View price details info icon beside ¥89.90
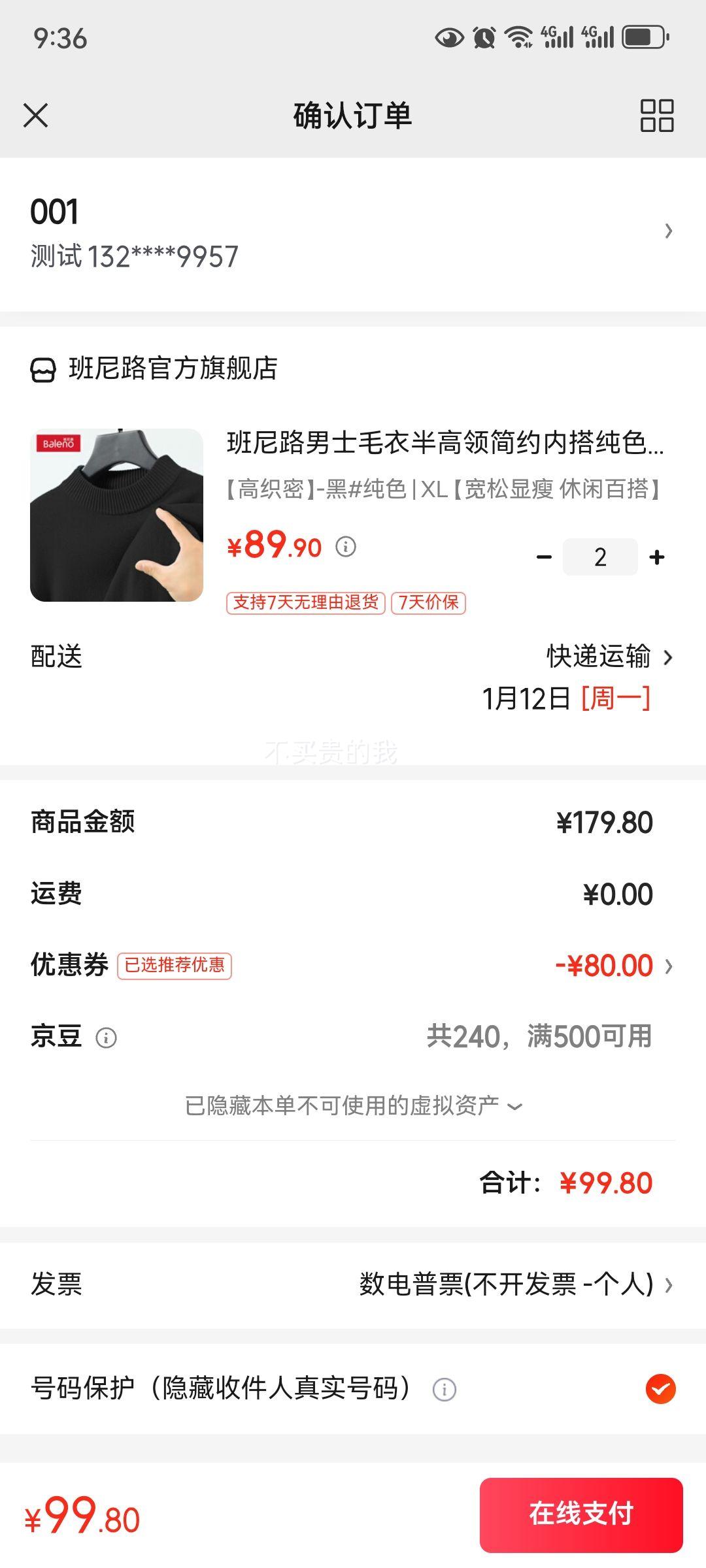706x1568 pixels. [x=346, y=546]
